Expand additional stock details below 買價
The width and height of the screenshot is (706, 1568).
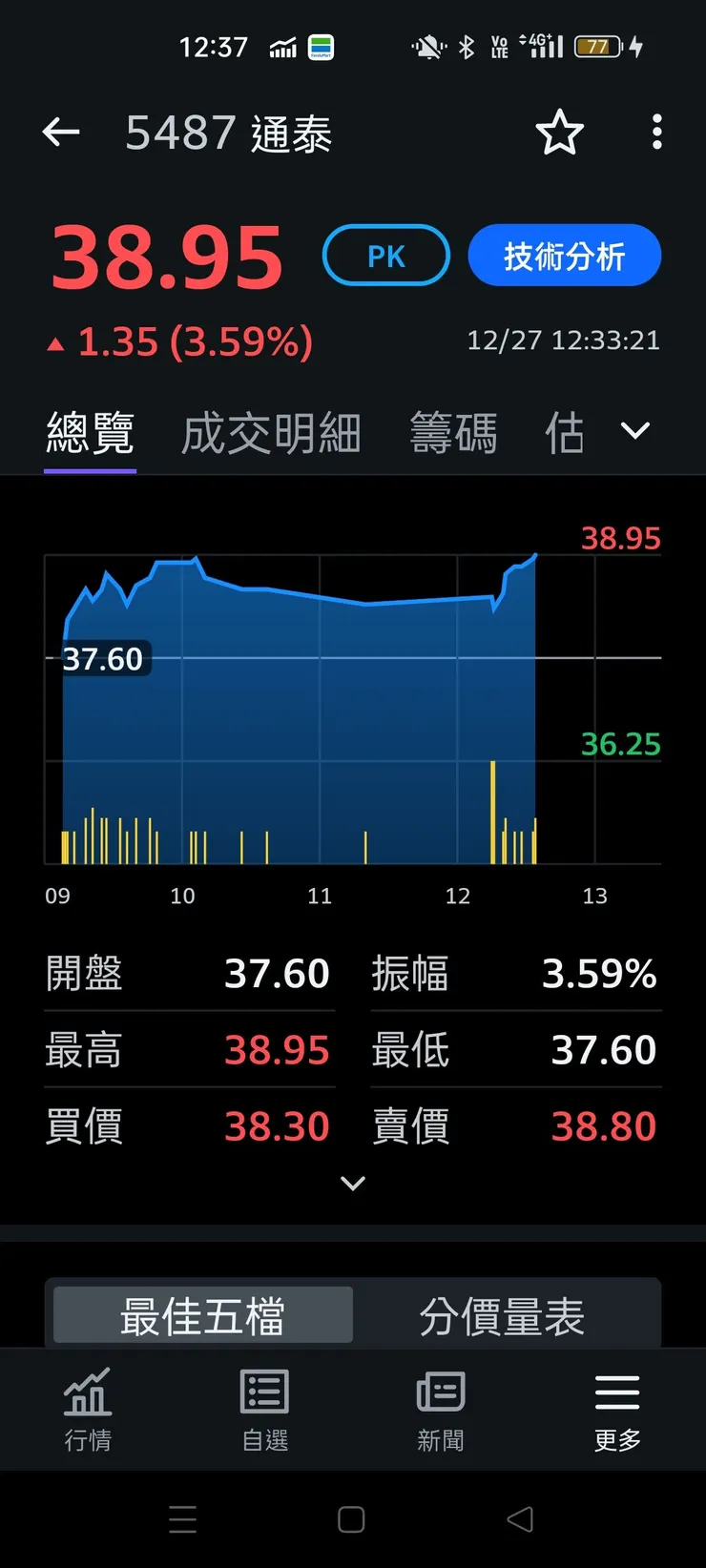[352, 1183]
